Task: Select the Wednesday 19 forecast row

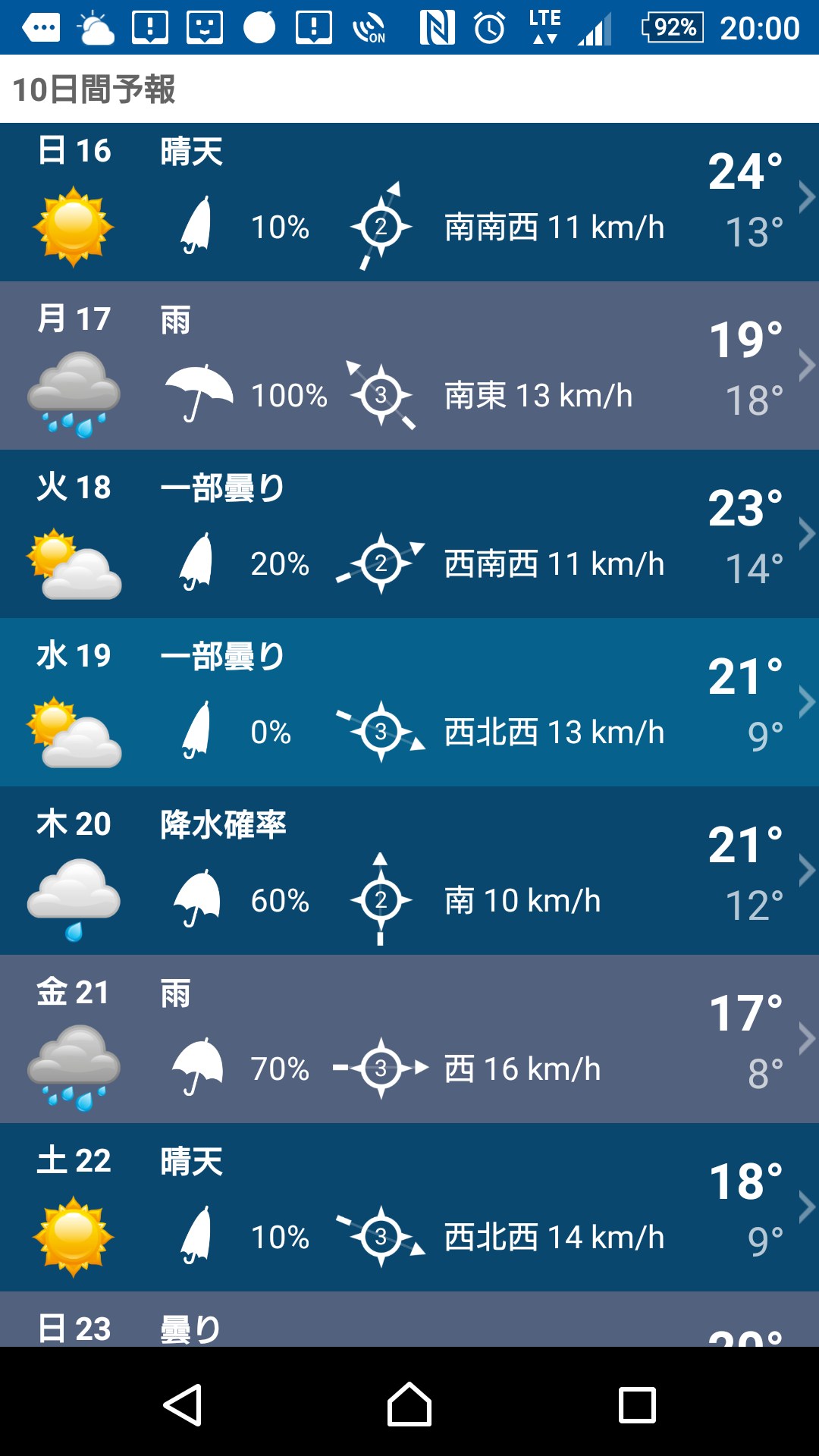Action: 409,703
